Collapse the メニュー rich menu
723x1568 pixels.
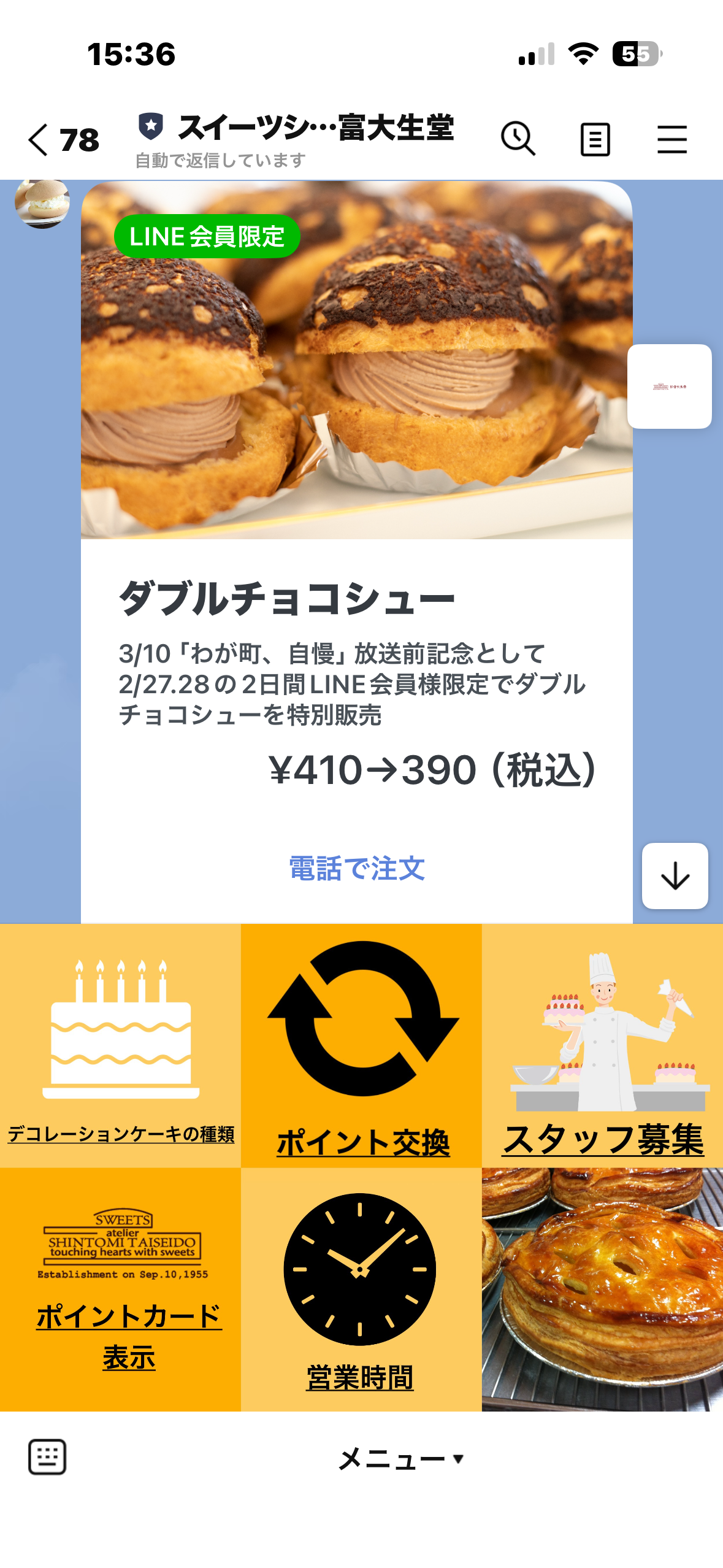pos(400,1458)
